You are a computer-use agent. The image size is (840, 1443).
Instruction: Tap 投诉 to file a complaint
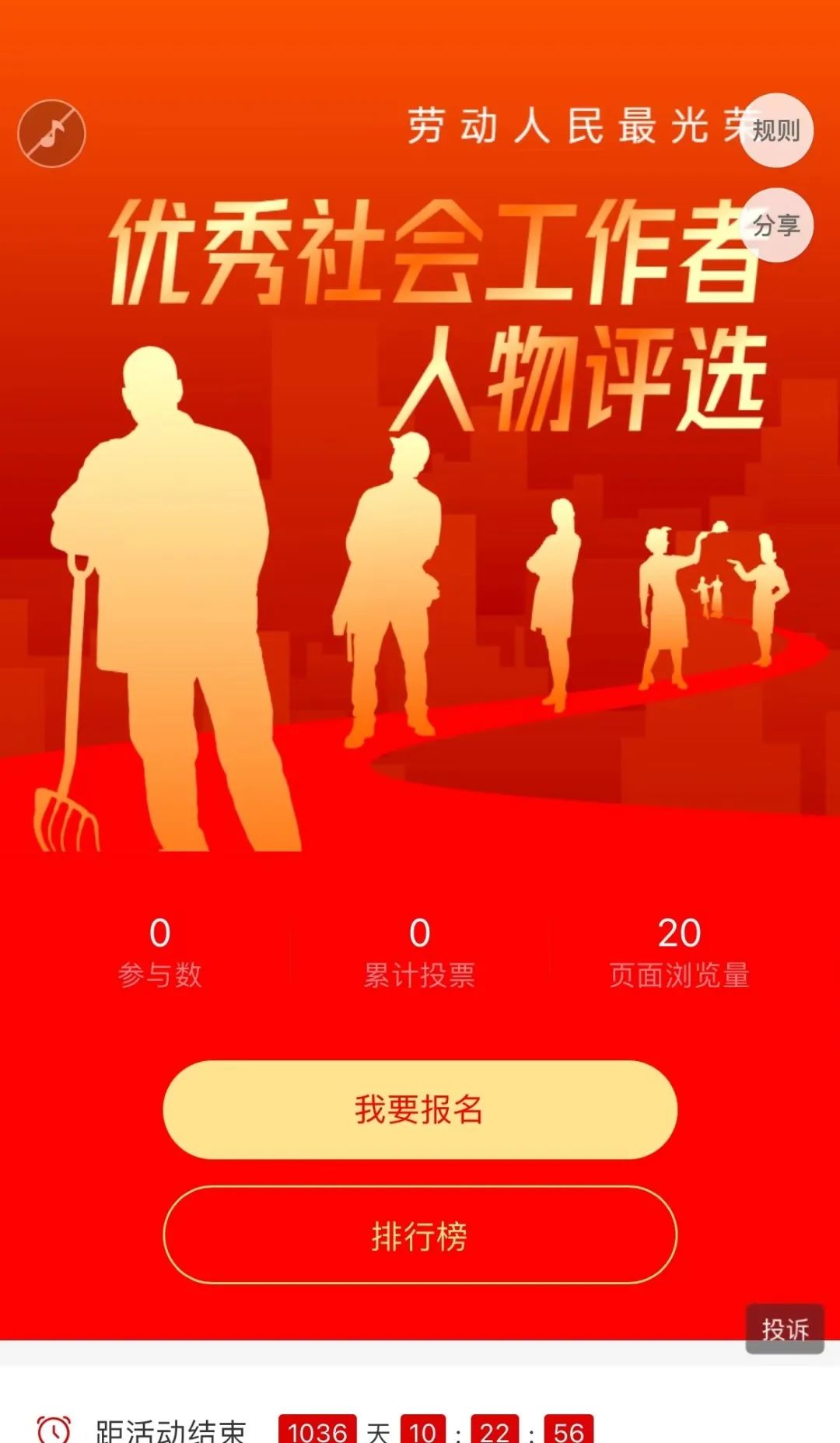785,1329
